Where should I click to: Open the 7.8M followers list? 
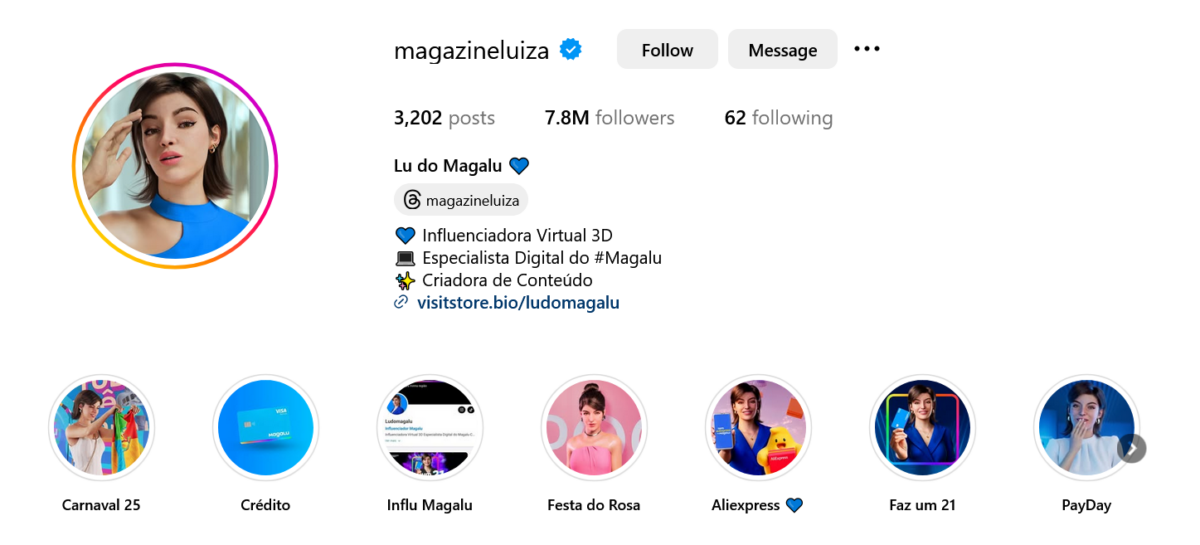[x=609, y=118]
